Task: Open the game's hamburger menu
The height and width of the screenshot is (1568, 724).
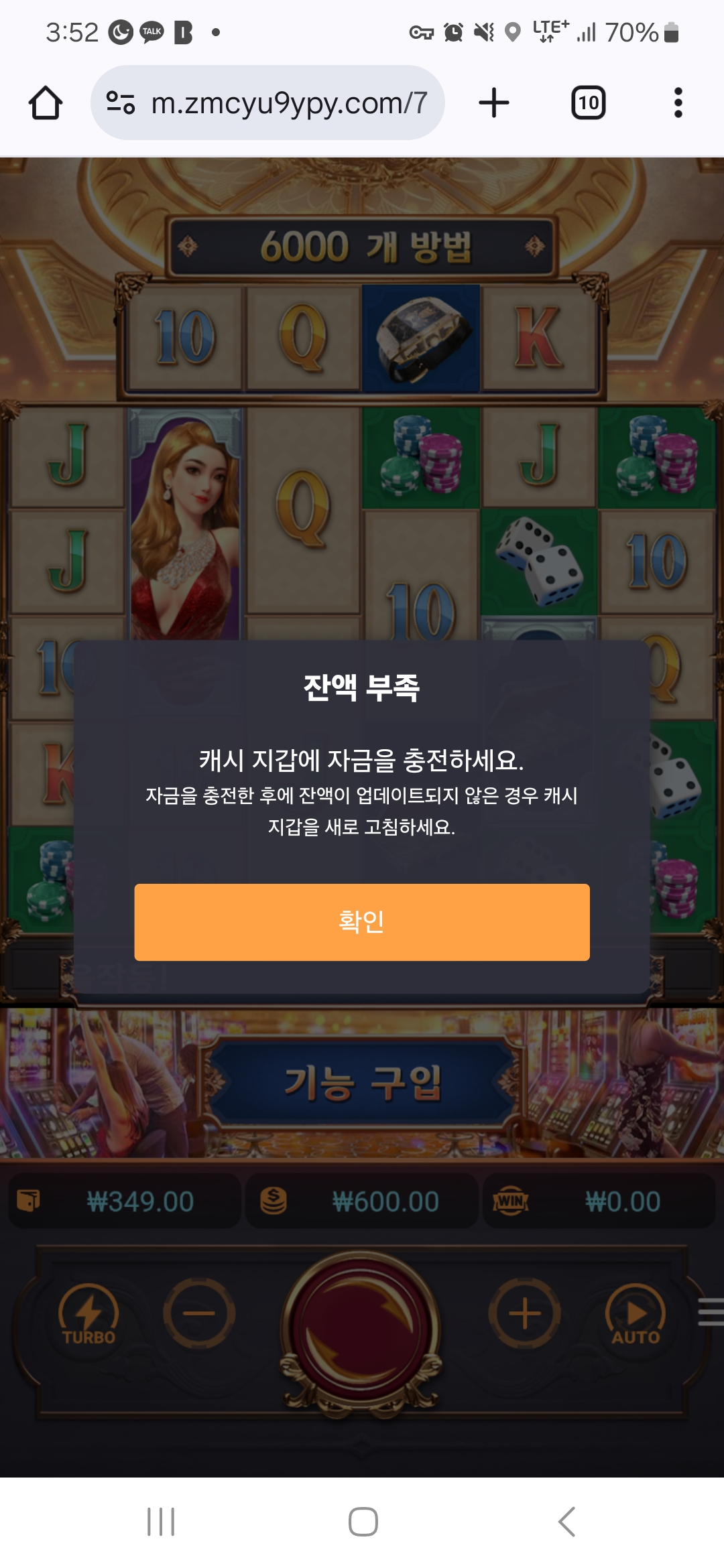Action: point(711,1312)
